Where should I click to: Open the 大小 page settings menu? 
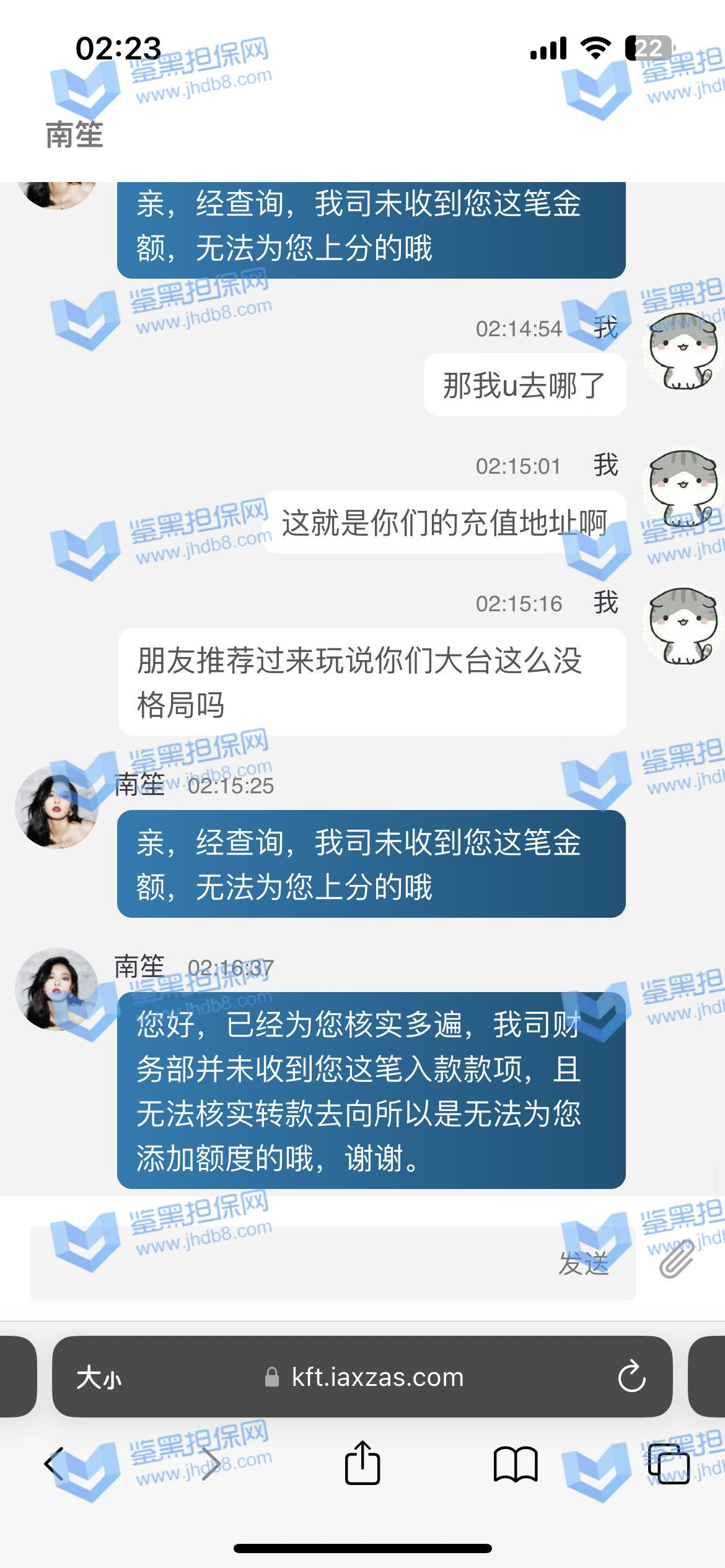point(99,1378)
